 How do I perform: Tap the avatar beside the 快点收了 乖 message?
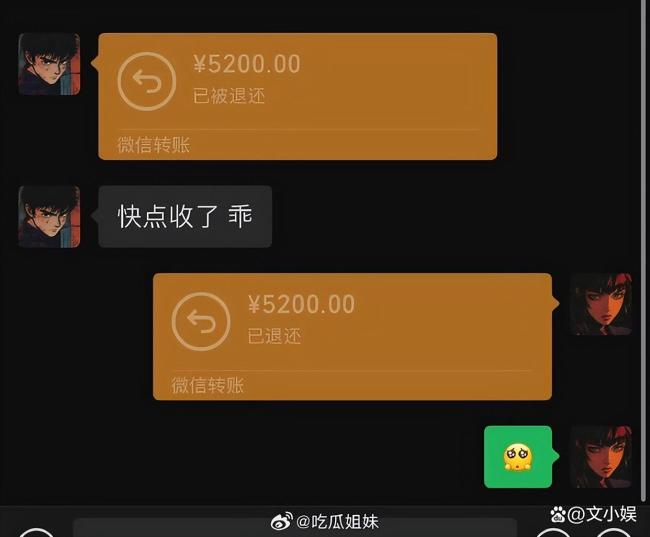(49, 216)
